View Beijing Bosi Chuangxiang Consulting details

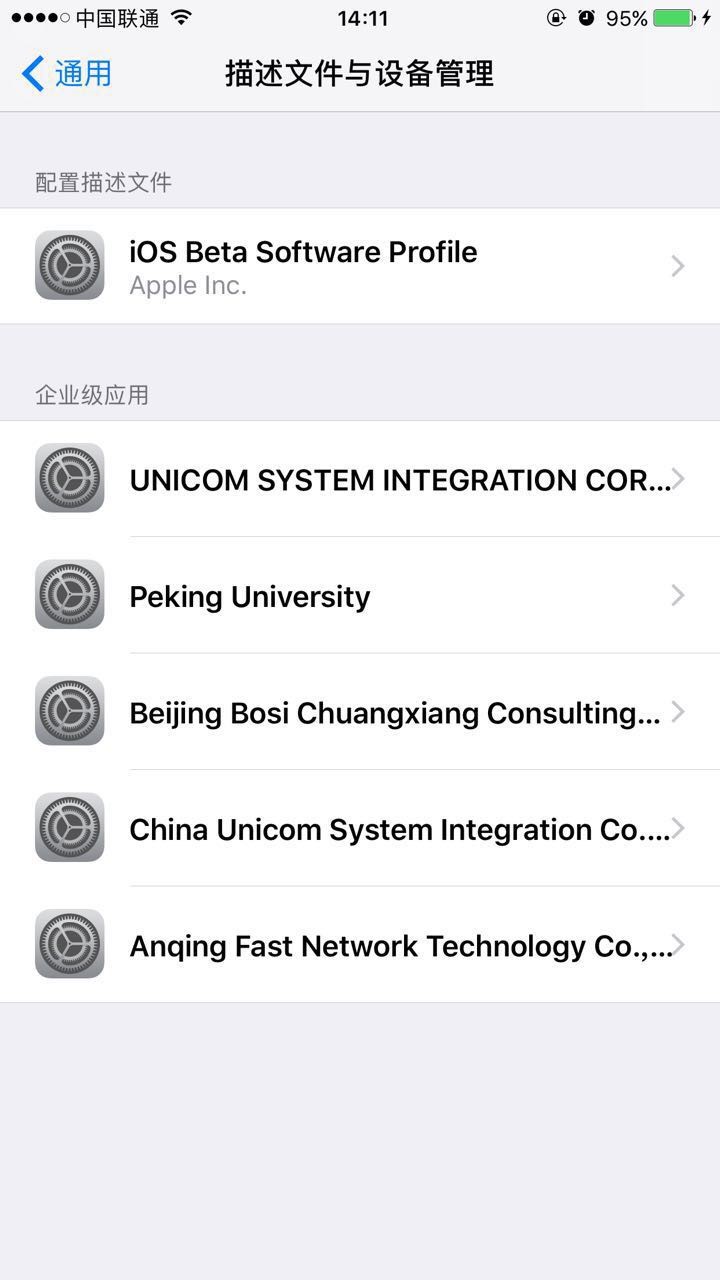(x=360, y=713)
